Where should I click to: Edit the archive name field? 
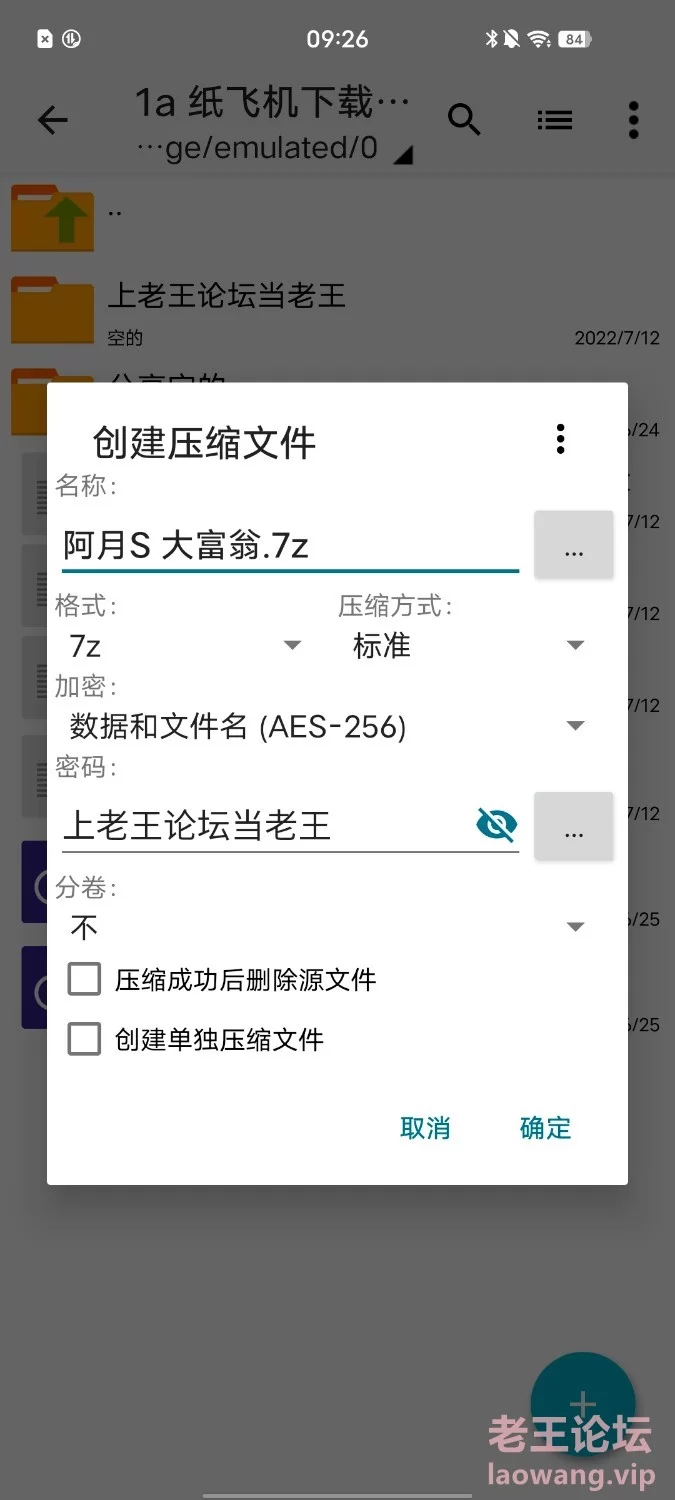pyautogui.click(x=290, y=545)
